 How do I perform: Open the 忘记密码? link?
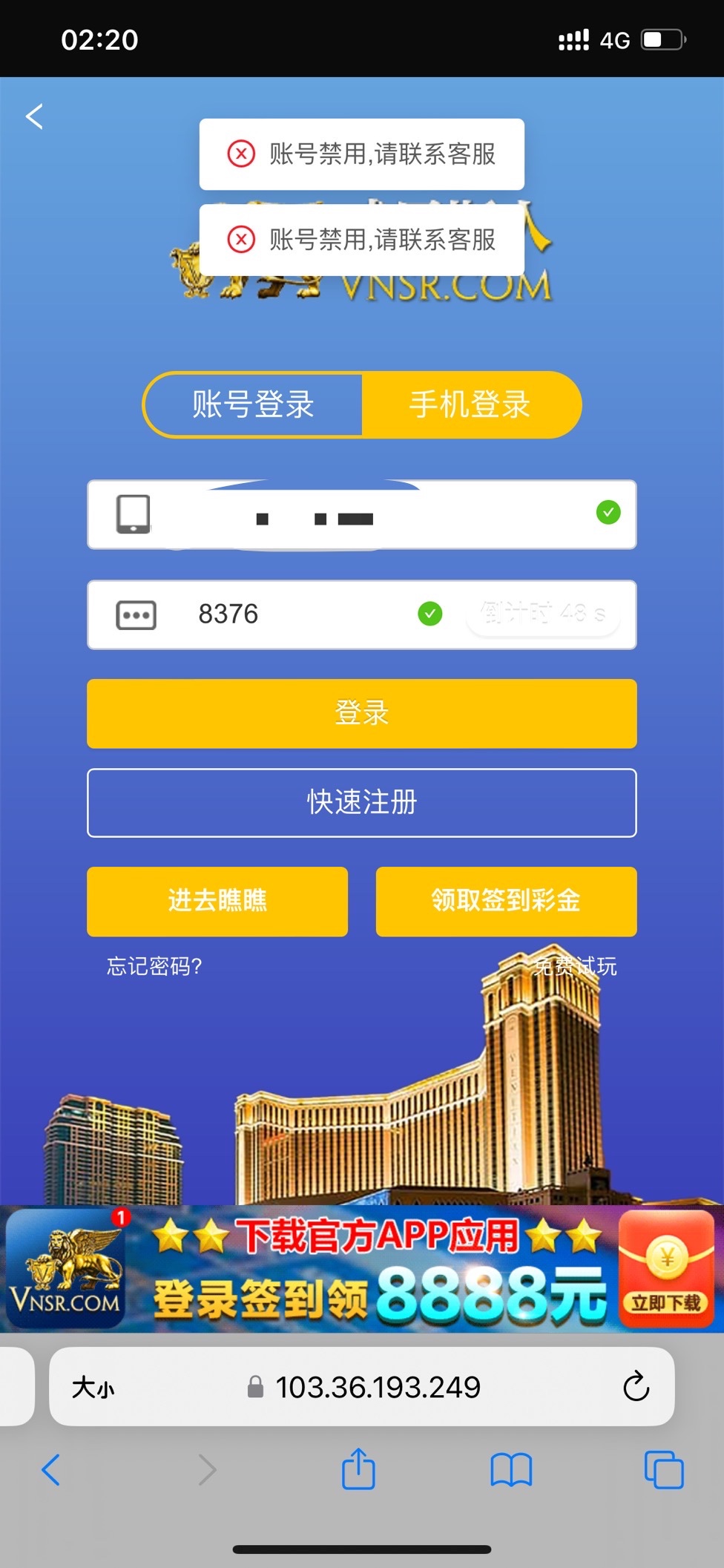point(154,966)
